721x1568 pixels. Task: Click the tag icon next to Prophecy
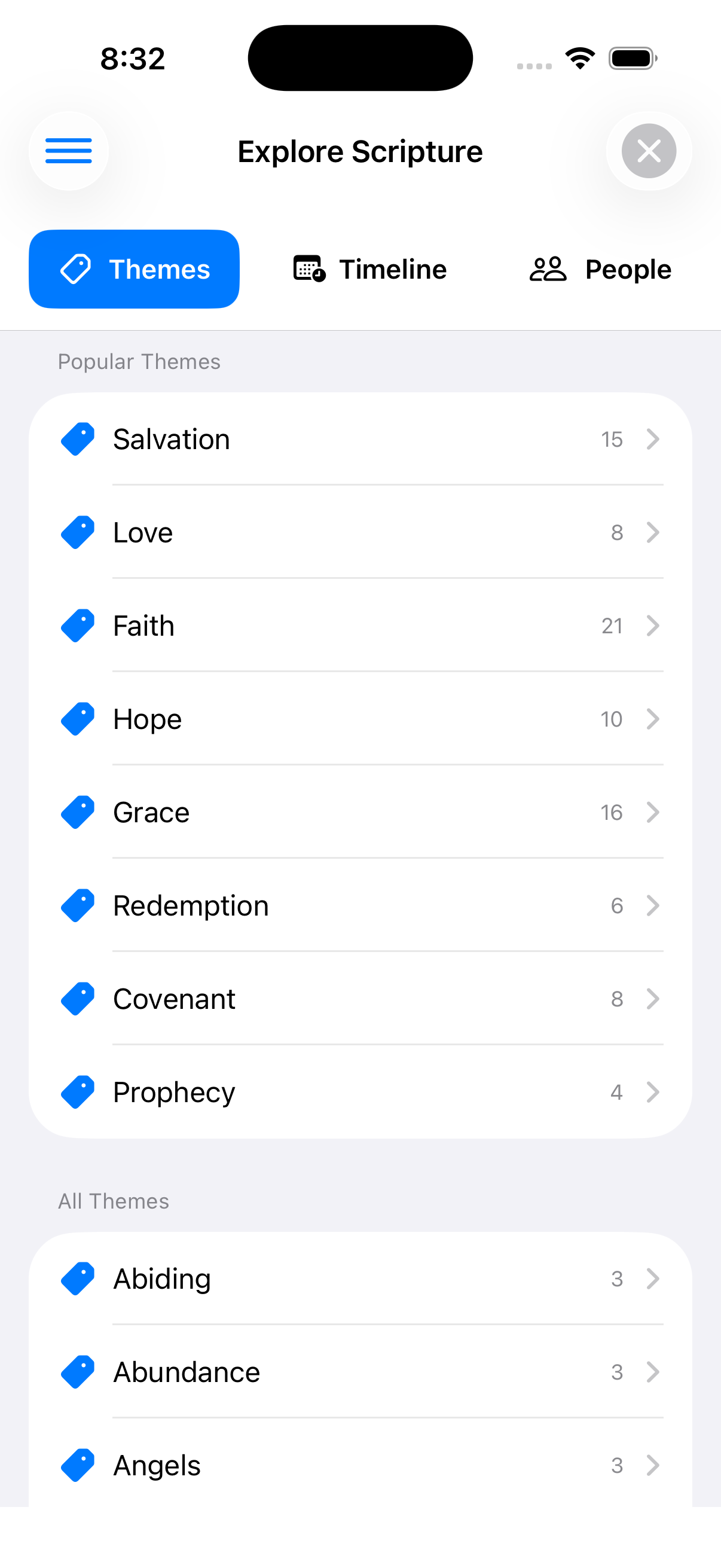pyautogui.click(x=77, y=1091)
